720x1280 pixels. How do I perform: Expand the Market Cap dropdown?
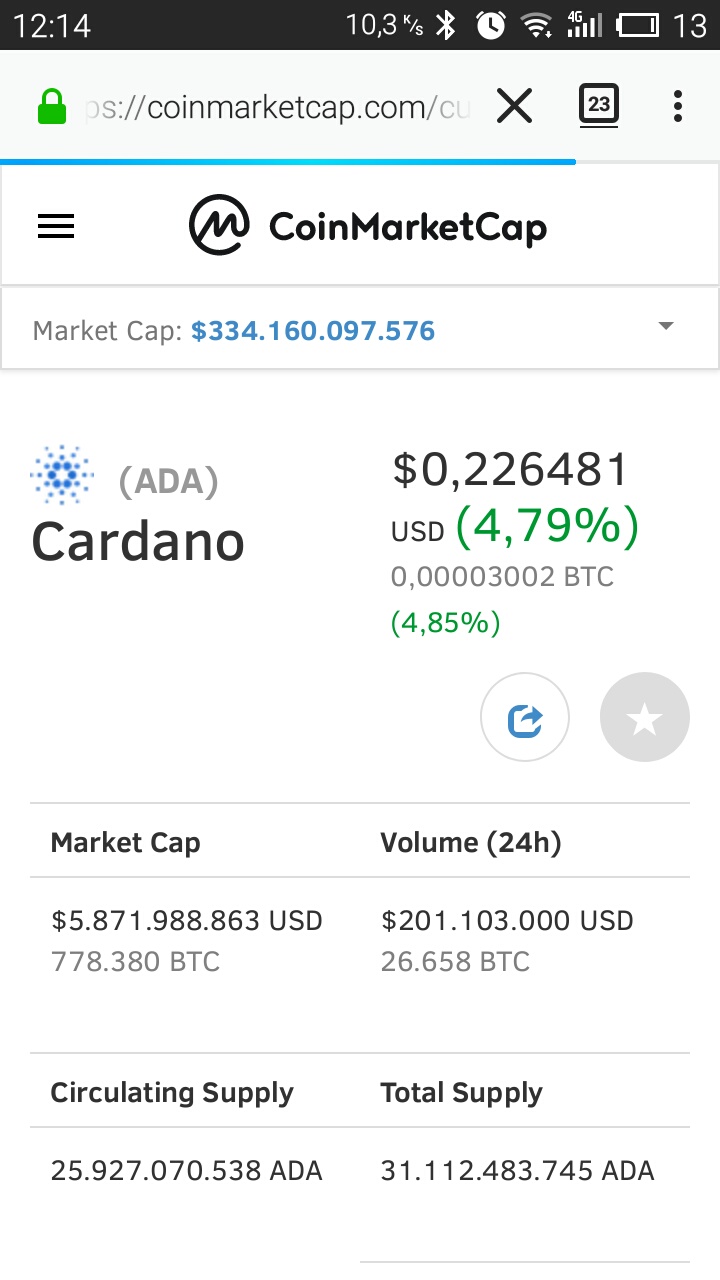(x=666, y=327)
